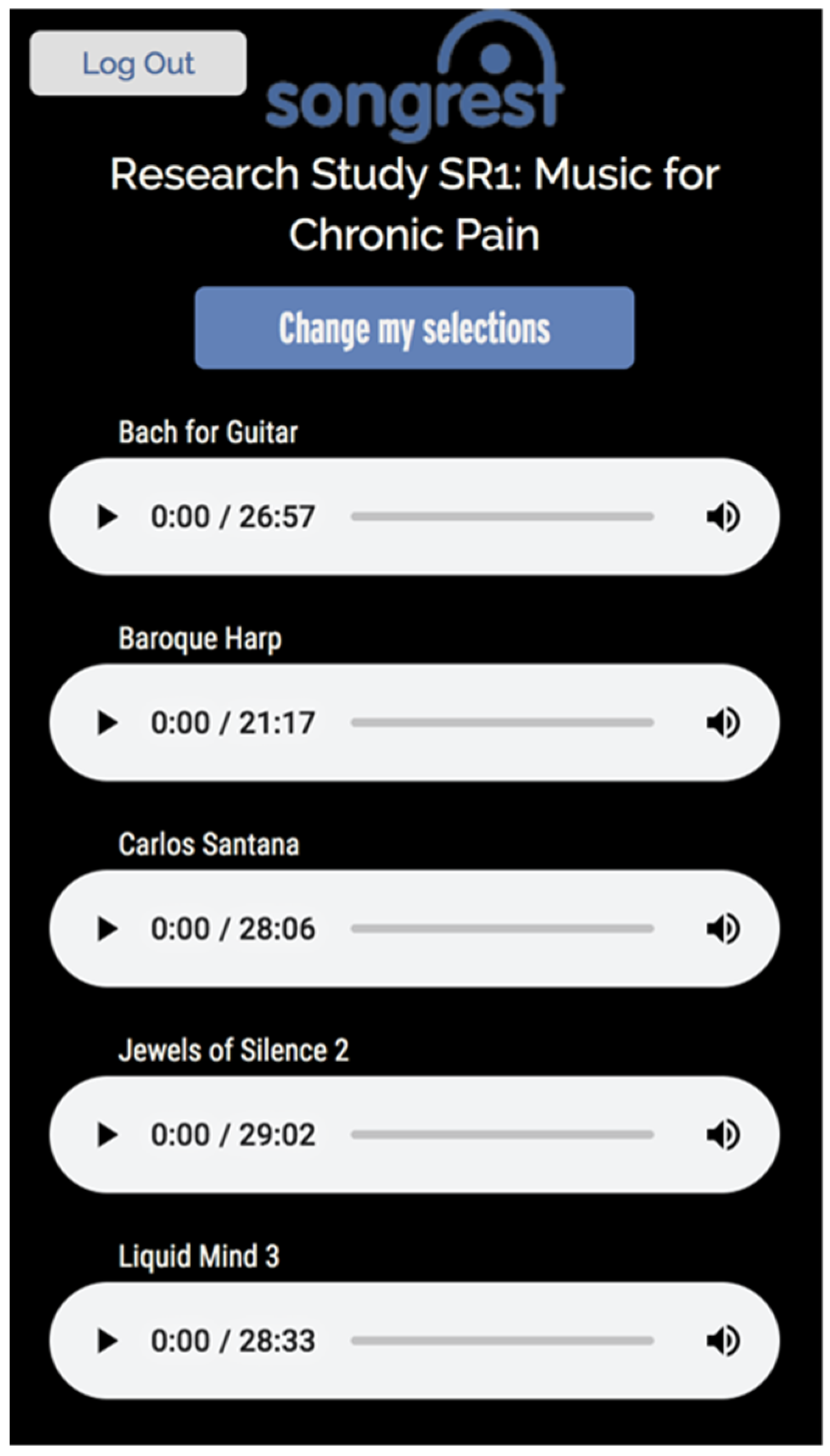830x1456 pixels.
Task: Mute the Carlos Santana audio
Action: (723, 928)
